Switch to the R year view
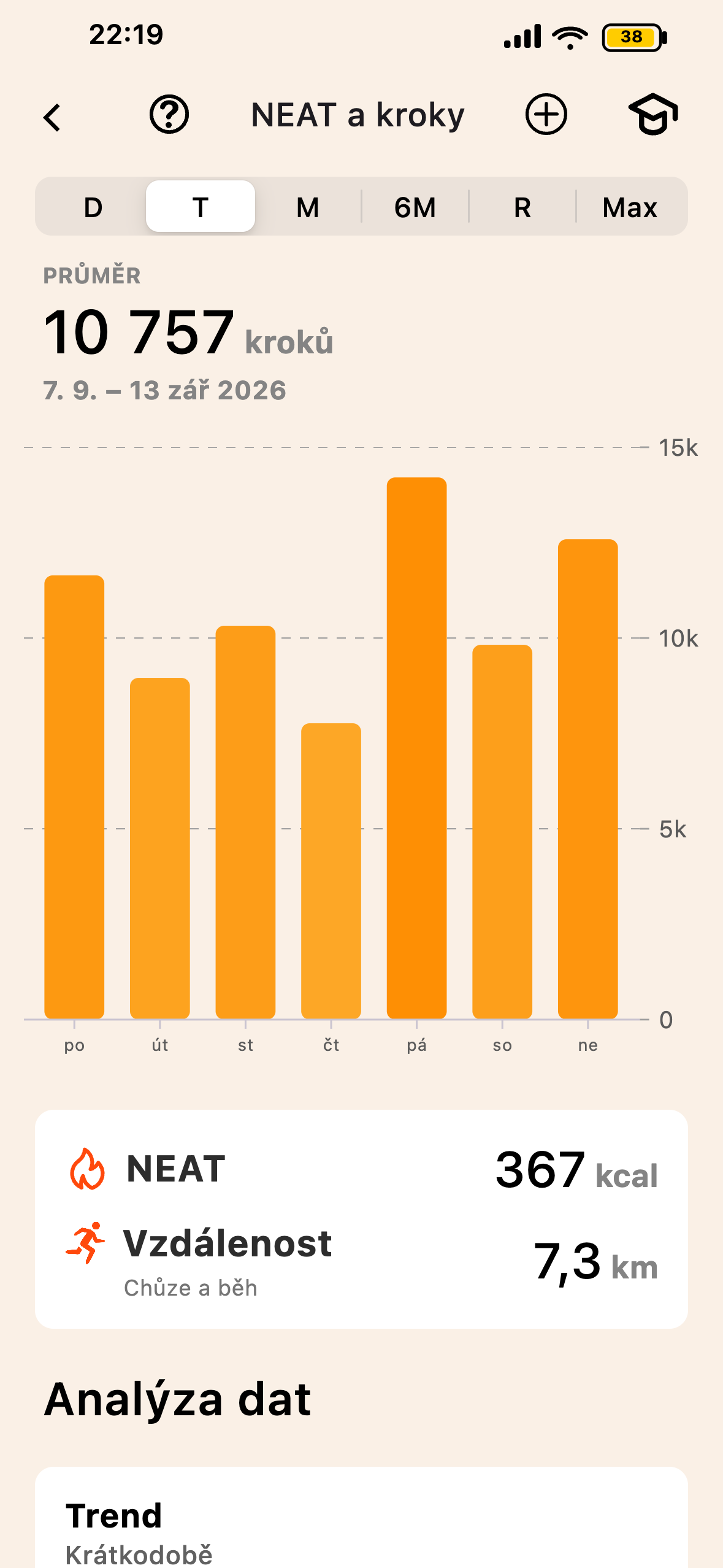723x1568 pixels. (x=522, y=207)
